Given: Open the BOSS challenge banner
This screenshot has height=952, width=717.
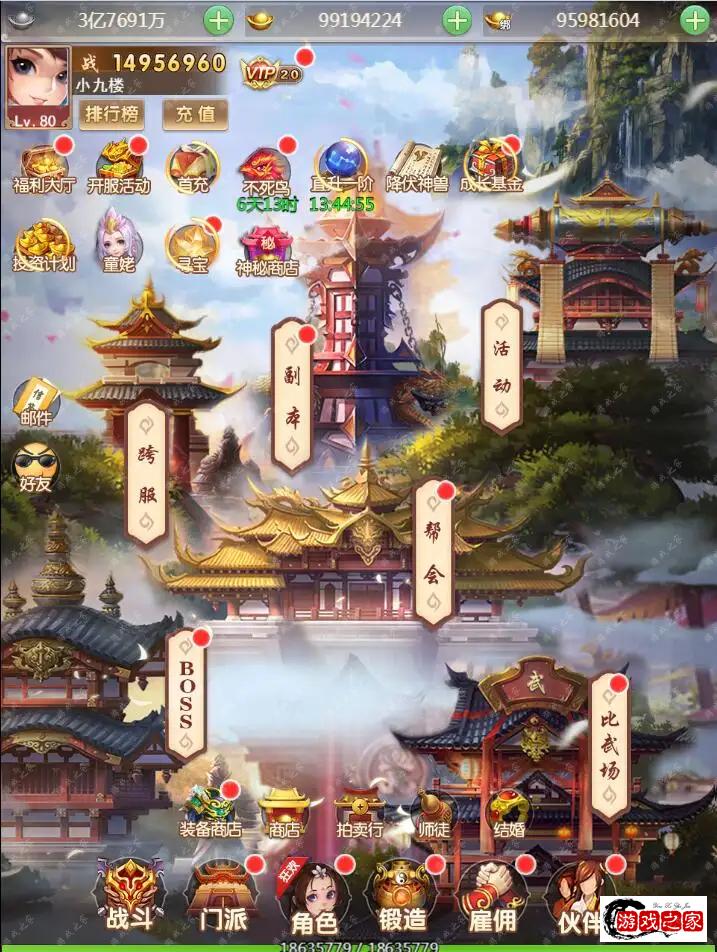Looking at the screenshot, I should (186, 693).
